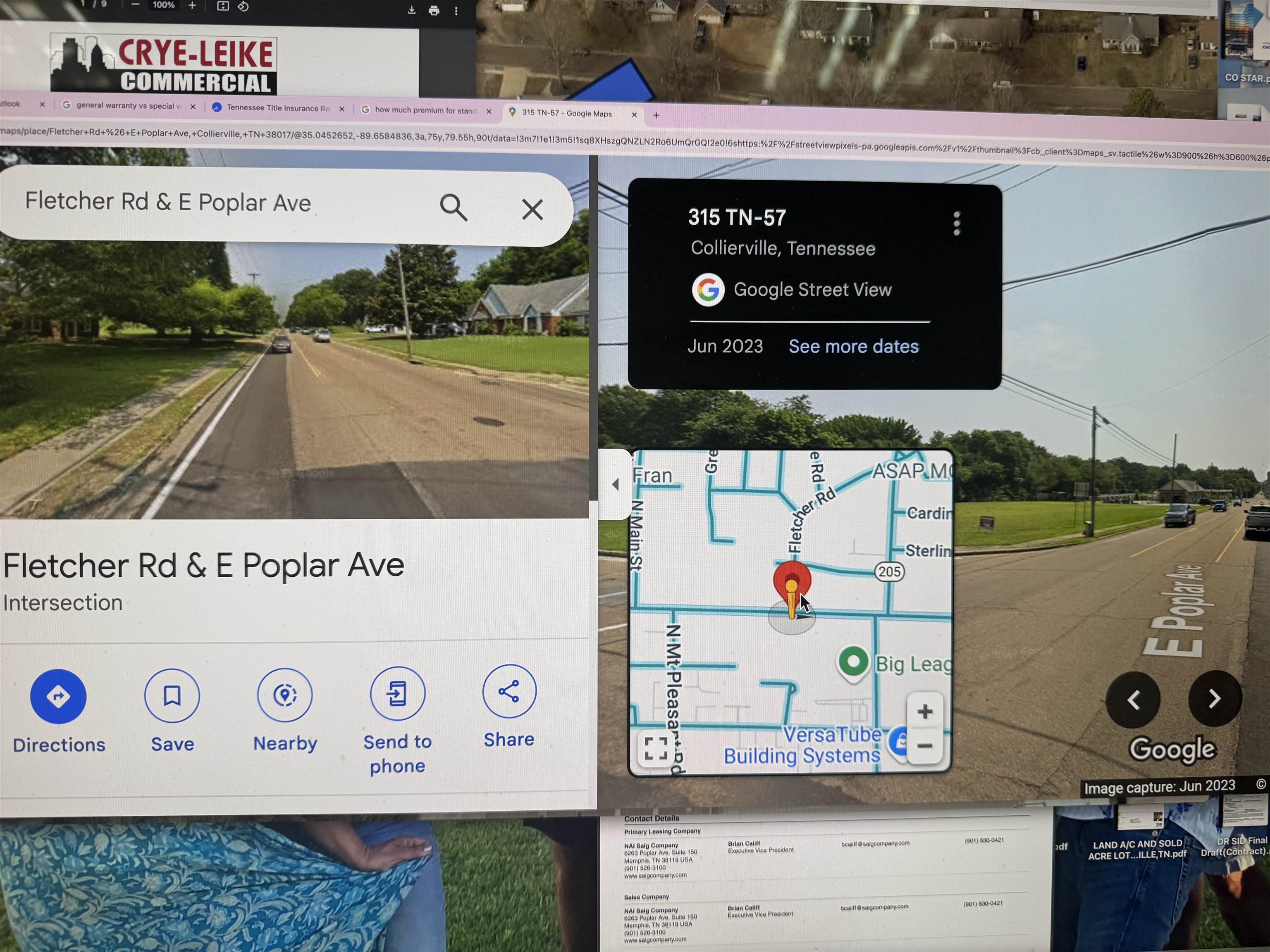Viewport: 1270px width, 952px height.
Task: Open a new browser tab
Action: coord(656,115)
